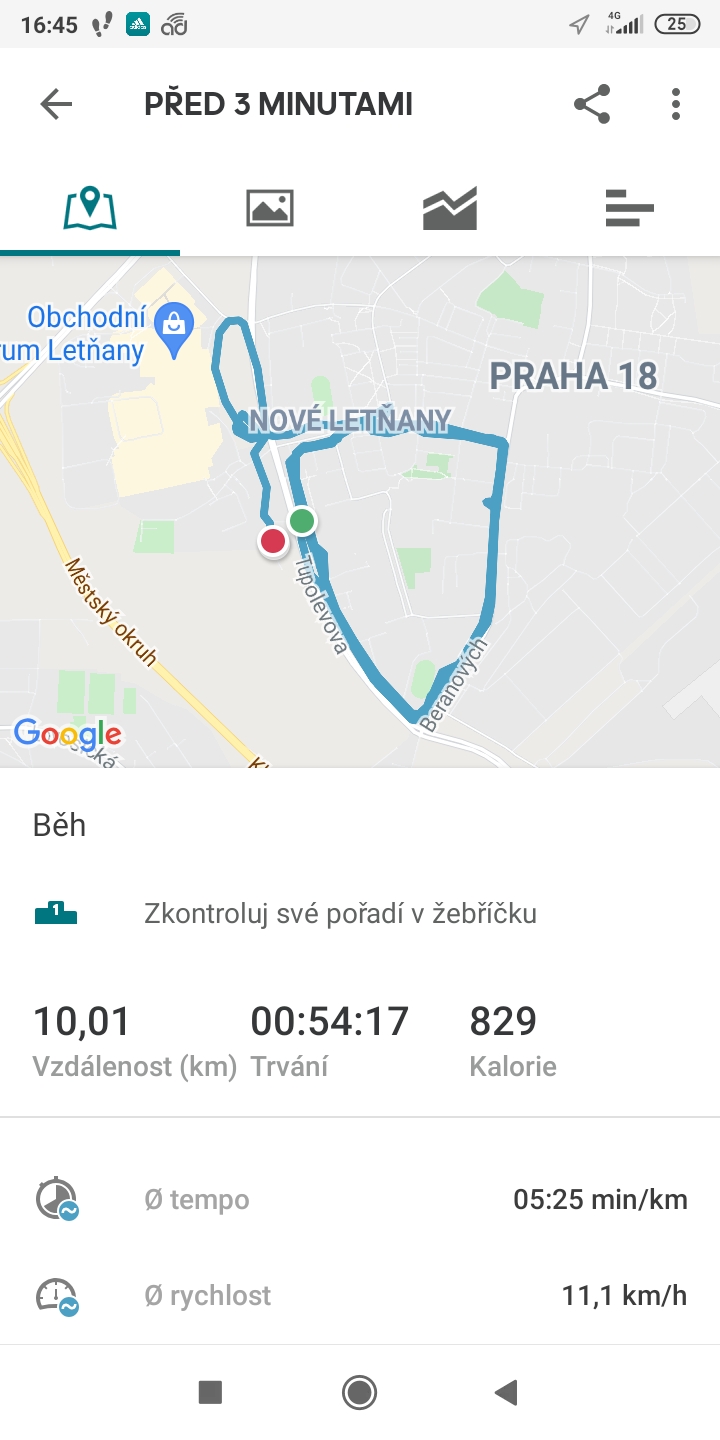Tap the Obchodní centrum Letňany map pin
720x1440 pixels.
[x=176, y=331]
